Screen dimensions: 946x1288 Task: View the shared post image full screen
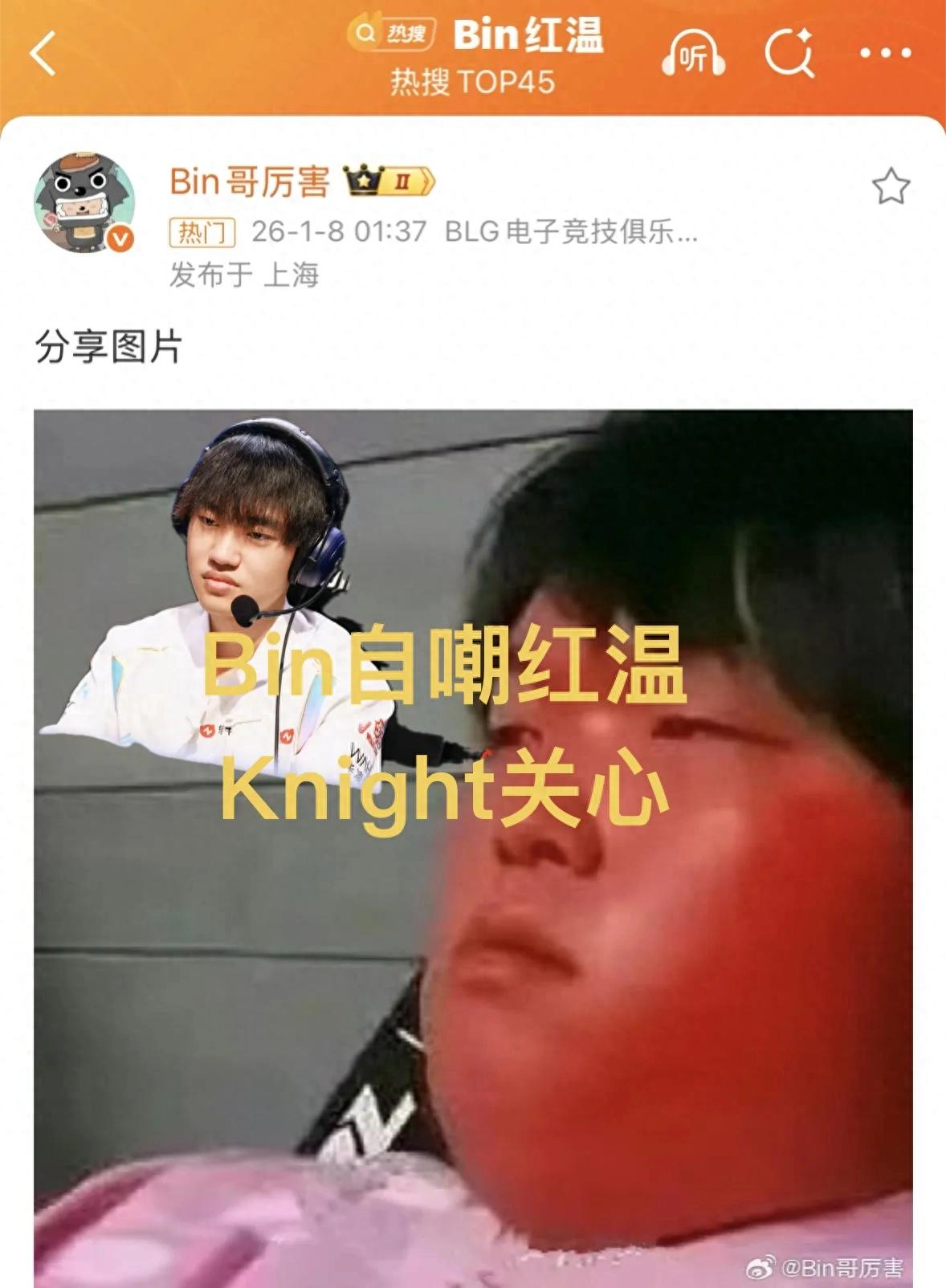473,847
